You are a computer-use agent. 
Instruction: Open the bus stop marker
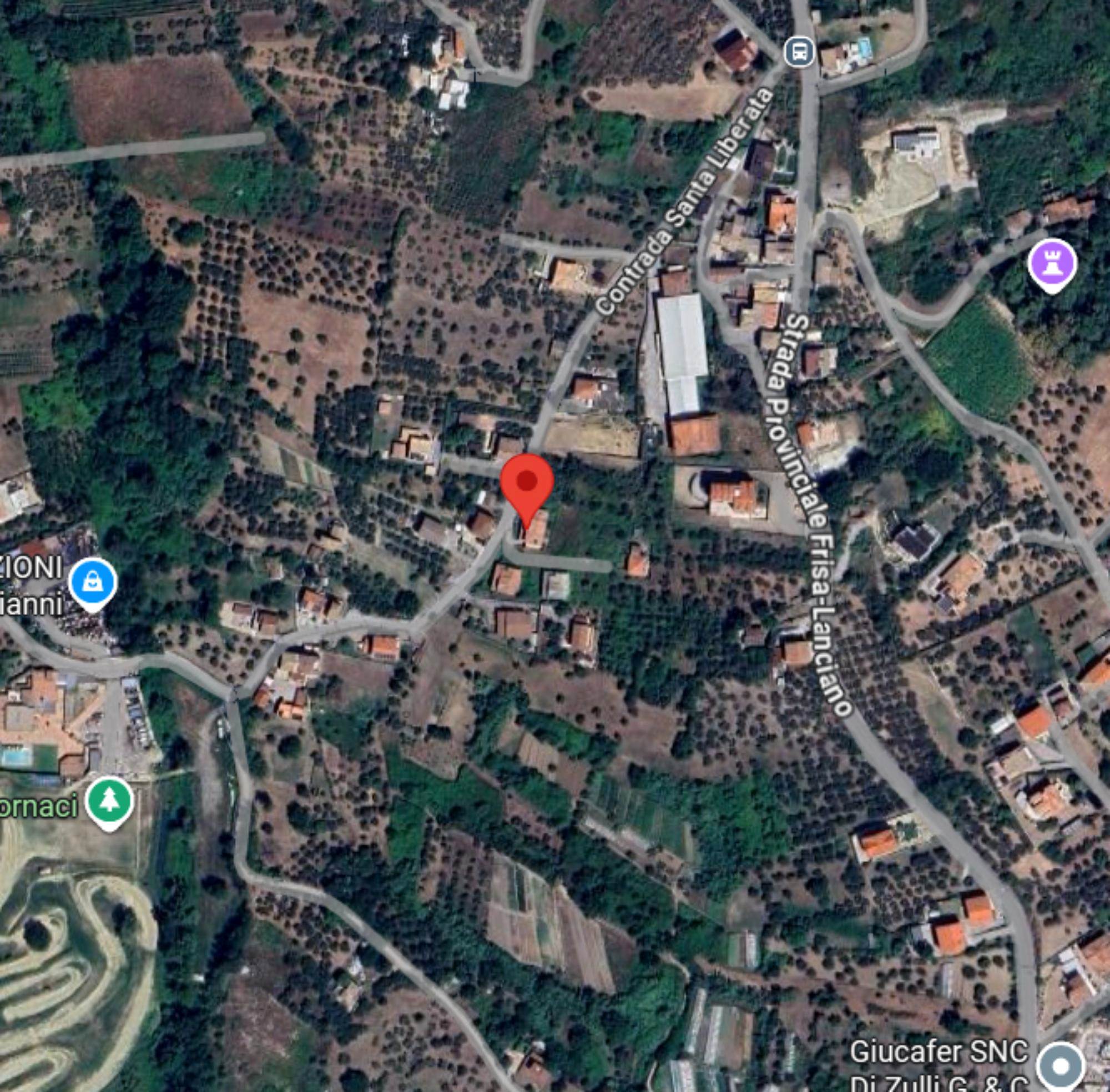[x=799, y=52]
